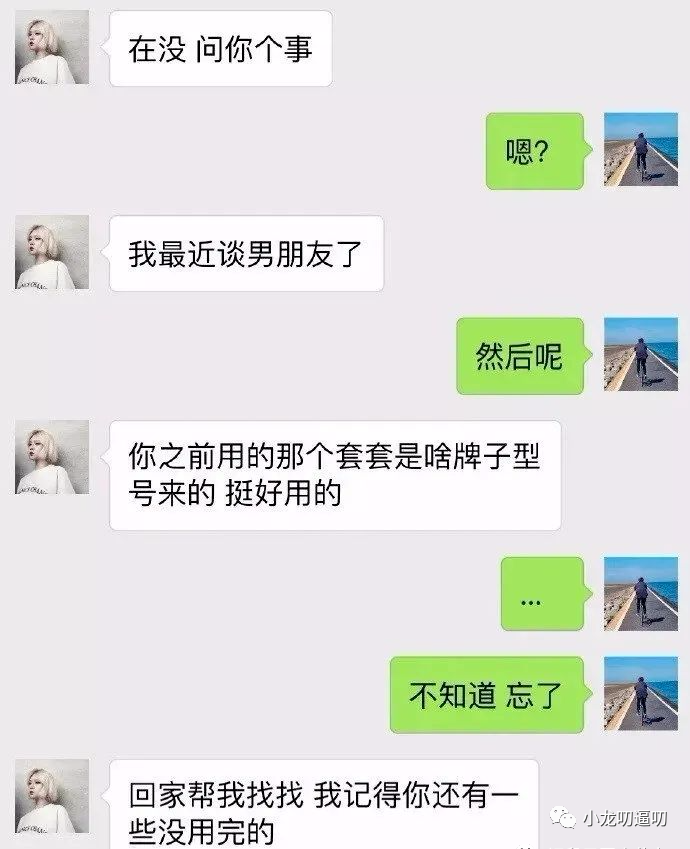View profile from avatar beside "不知道 忘了"
The width and height of the screenshot is (690, 849).
coord(640,693)
